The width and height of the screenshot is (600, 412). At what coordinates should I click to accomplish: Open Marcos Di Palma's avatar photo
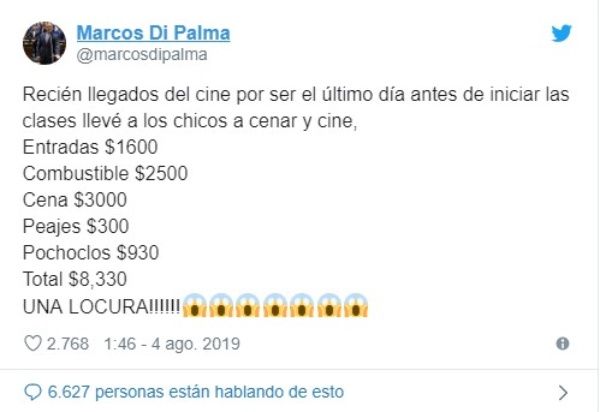45,42
